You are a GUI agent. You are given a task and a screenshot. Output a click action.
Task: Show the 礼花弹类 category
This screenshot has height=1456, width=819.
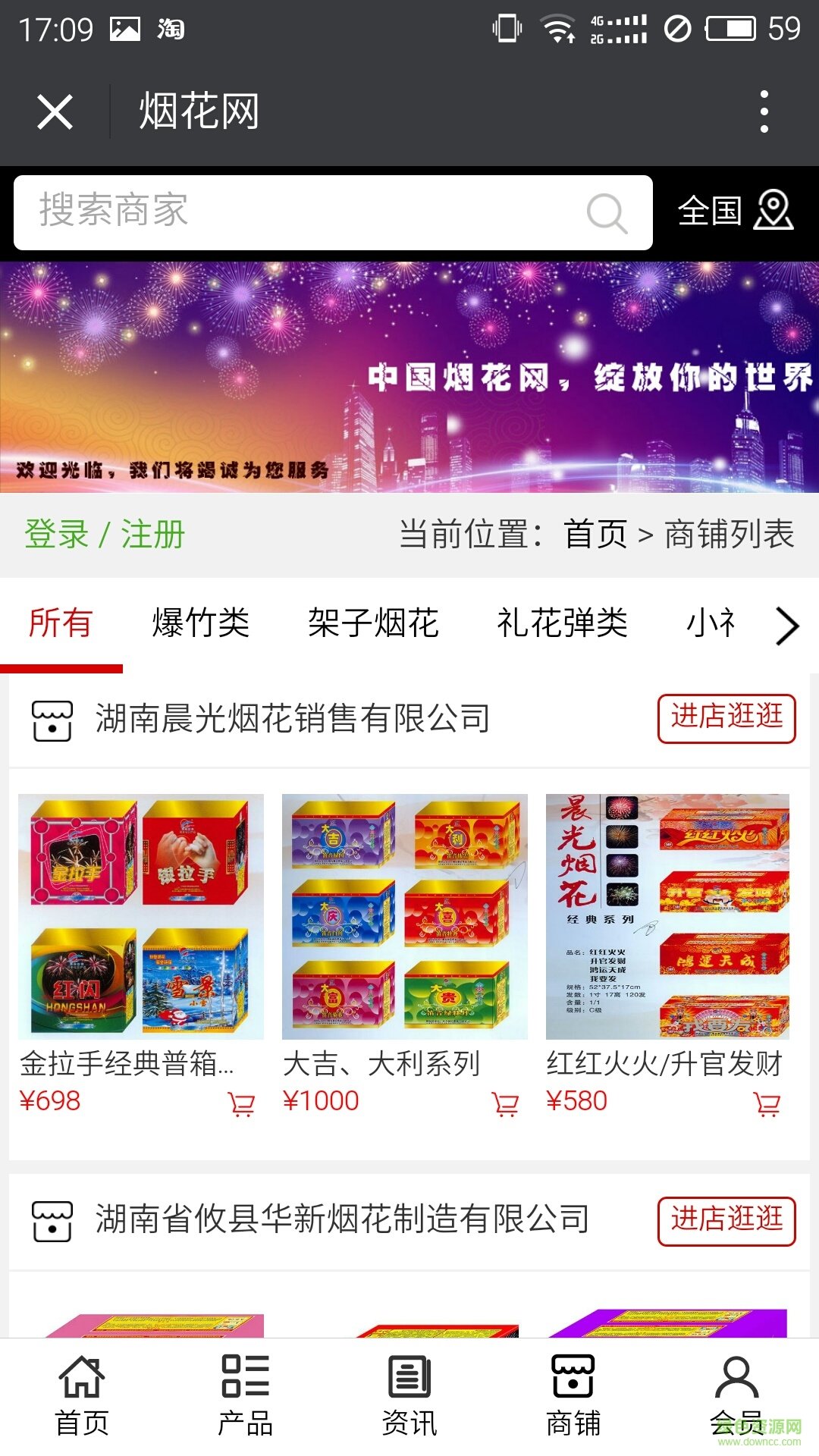[562, 623]
